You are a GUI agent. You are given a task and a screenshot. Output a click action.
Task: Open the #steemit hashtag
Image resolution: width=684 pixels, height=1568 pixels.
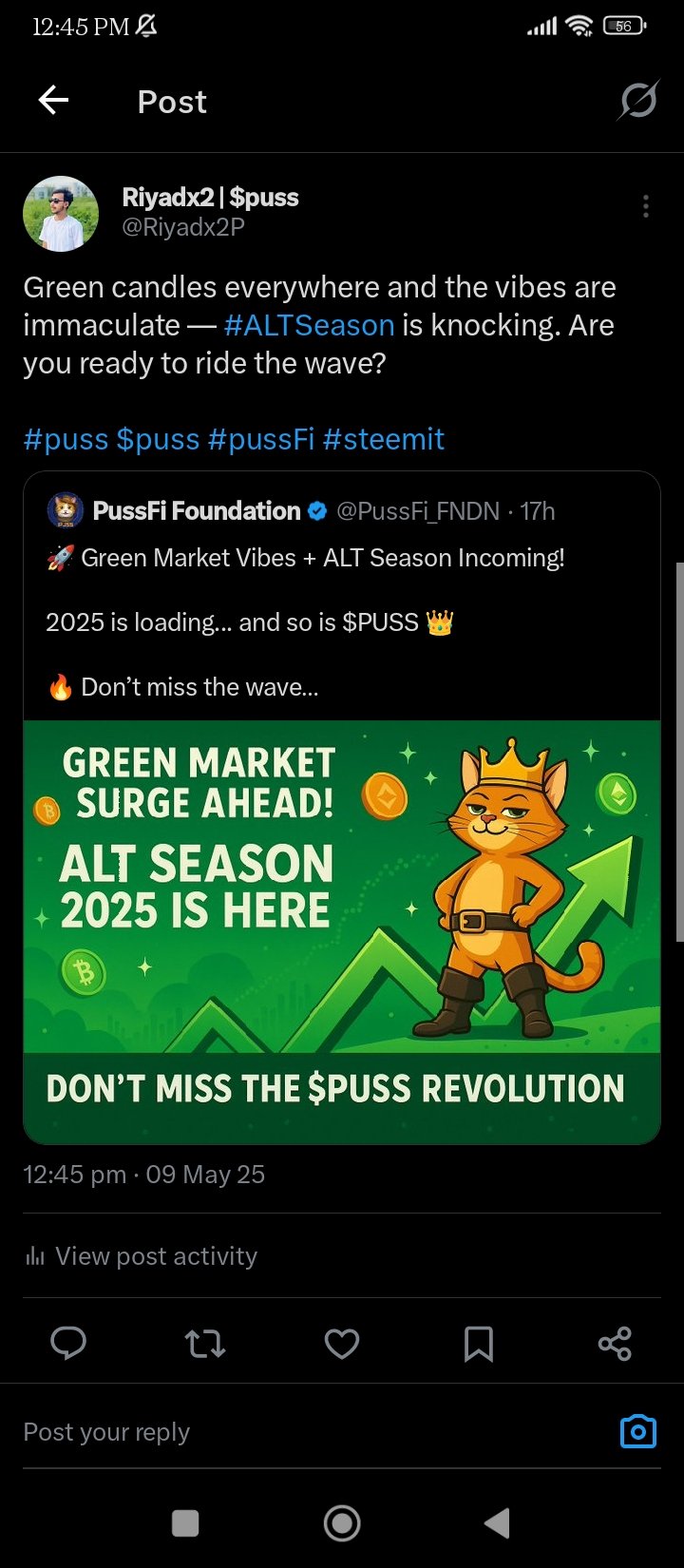[383, 440]
